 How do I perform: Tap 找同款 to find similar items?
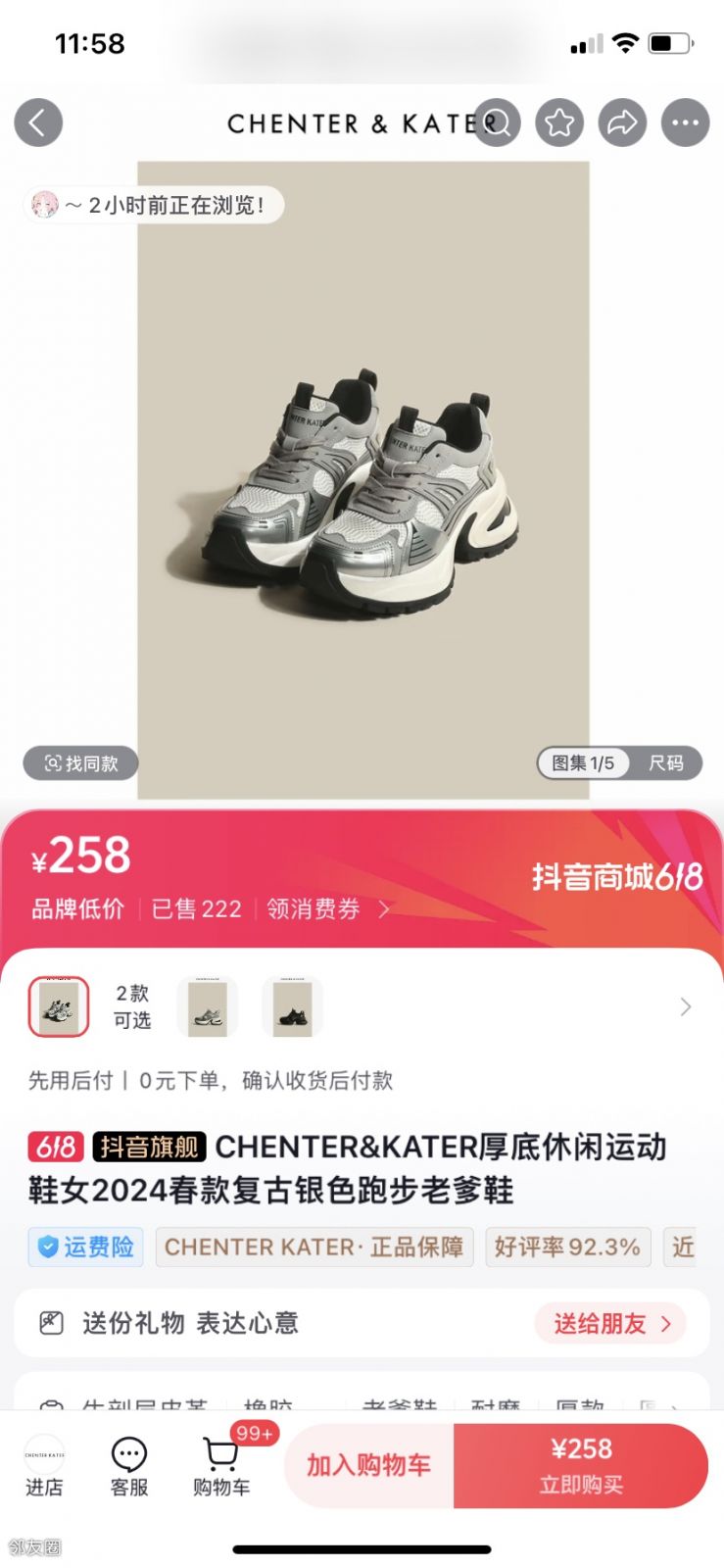tap(80, 762)
